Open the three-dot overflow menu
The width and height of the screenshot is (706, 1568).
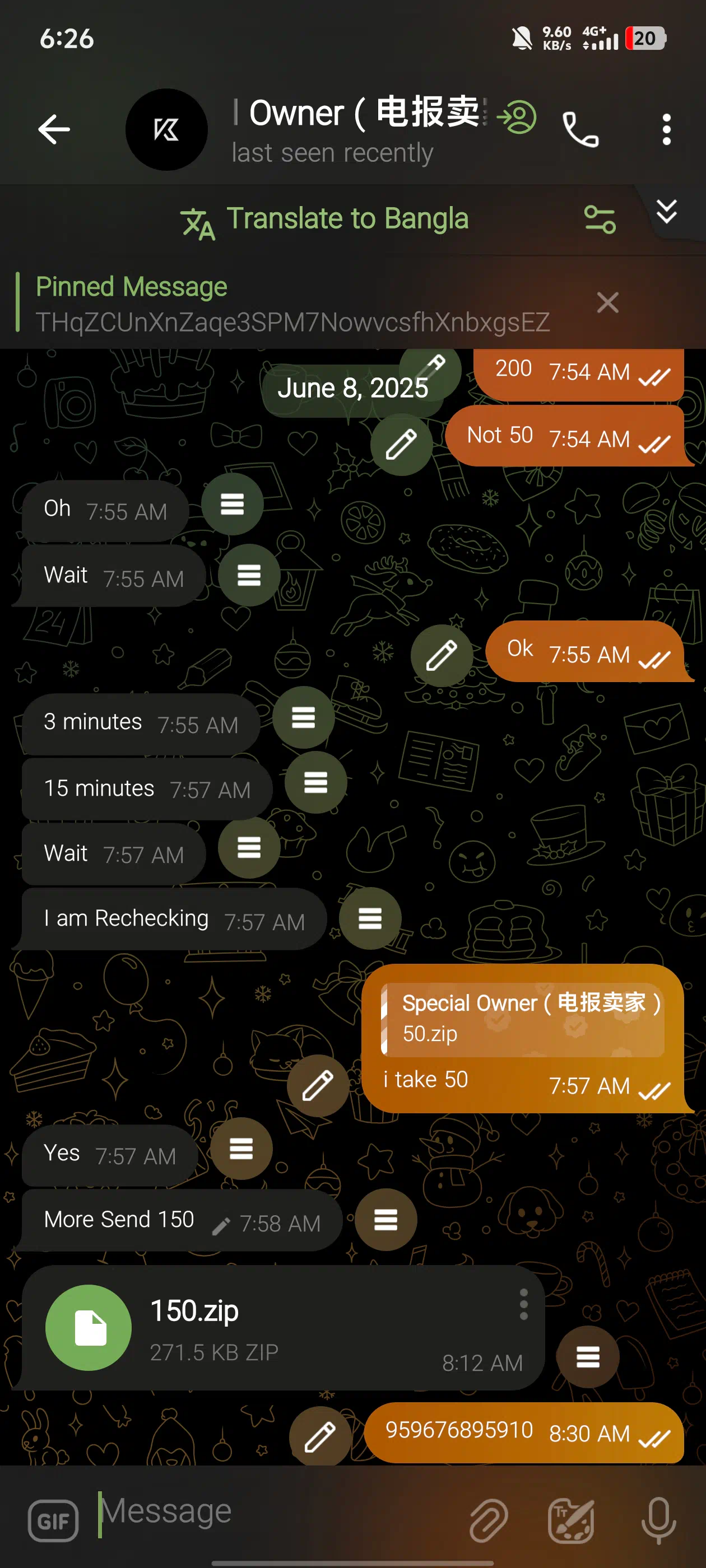(666, 130)
